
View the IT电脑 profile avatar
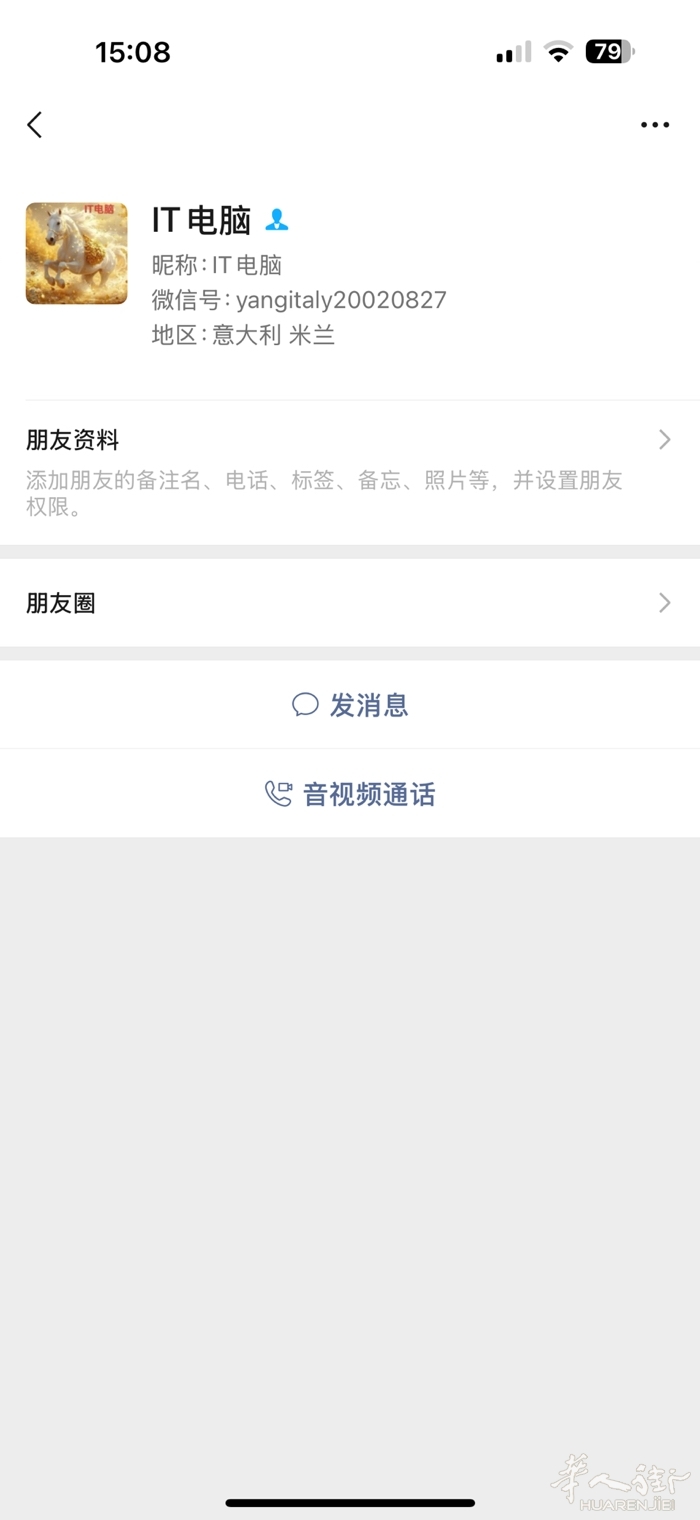point(76,254)
